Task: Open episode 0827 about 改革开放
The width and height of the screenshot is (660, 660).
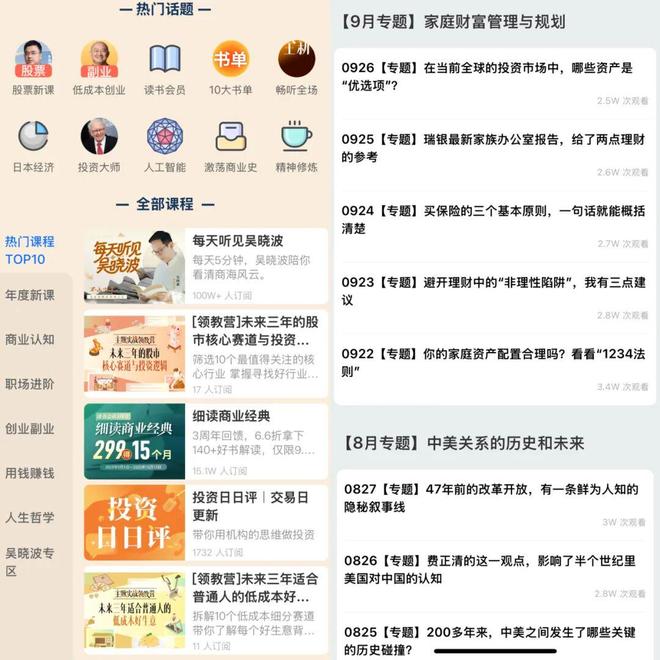Action: click(488, 498)
